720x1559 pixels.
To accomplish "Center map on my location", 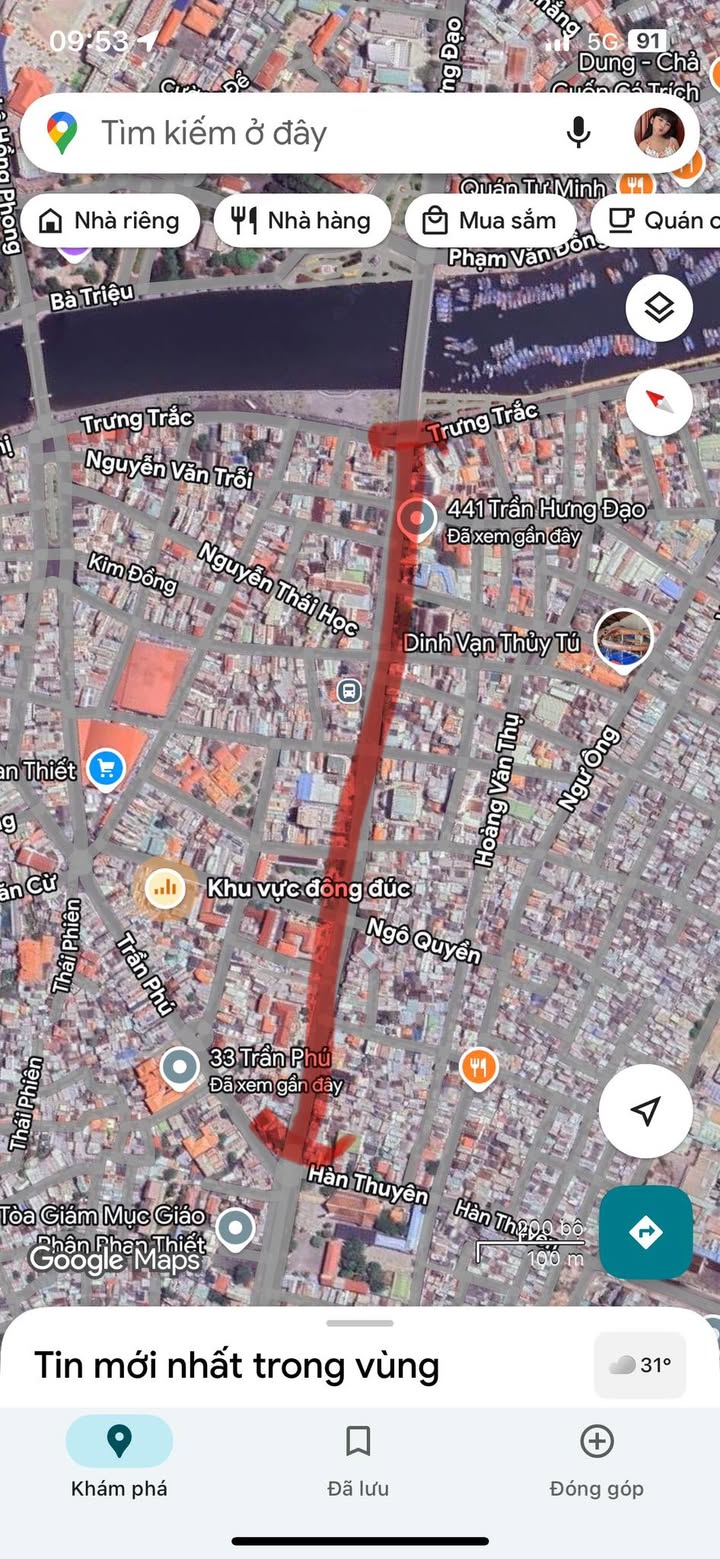I will (x=646, y=1111).
